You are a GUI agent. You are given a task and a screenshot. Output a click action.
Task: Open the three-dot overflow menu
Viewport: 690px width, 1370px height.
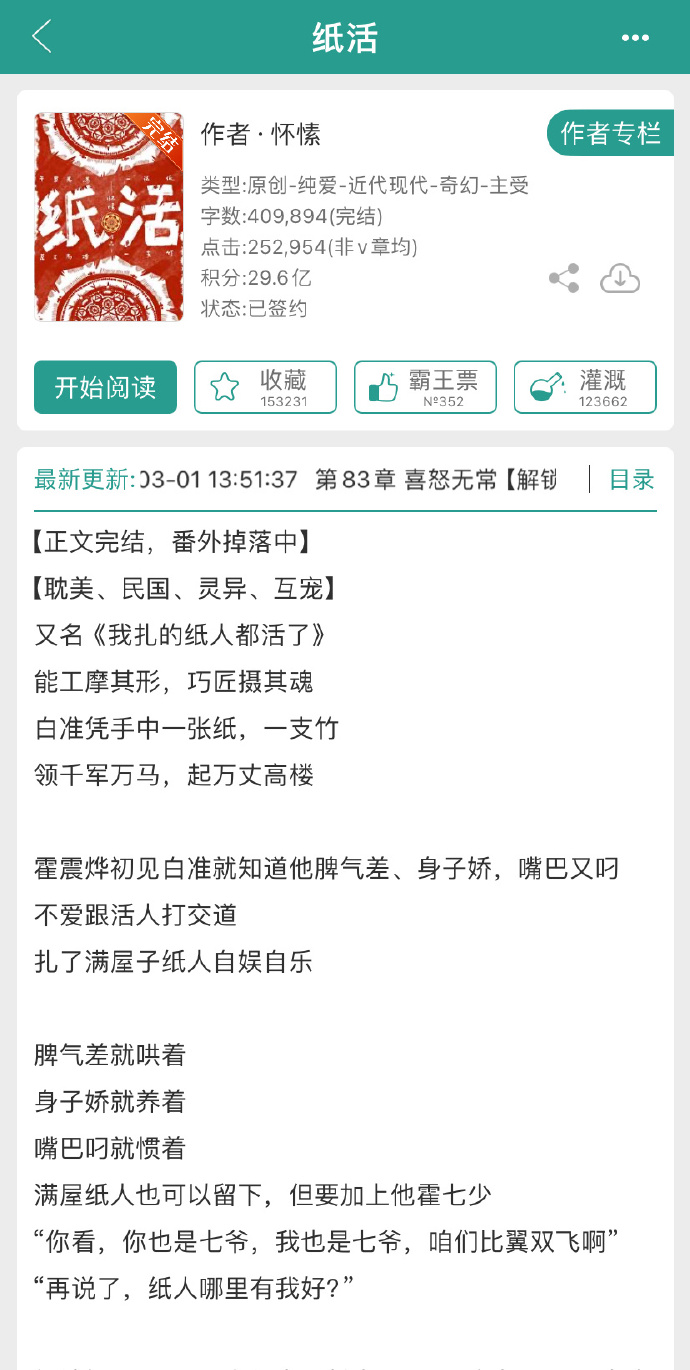click(635, 38)
